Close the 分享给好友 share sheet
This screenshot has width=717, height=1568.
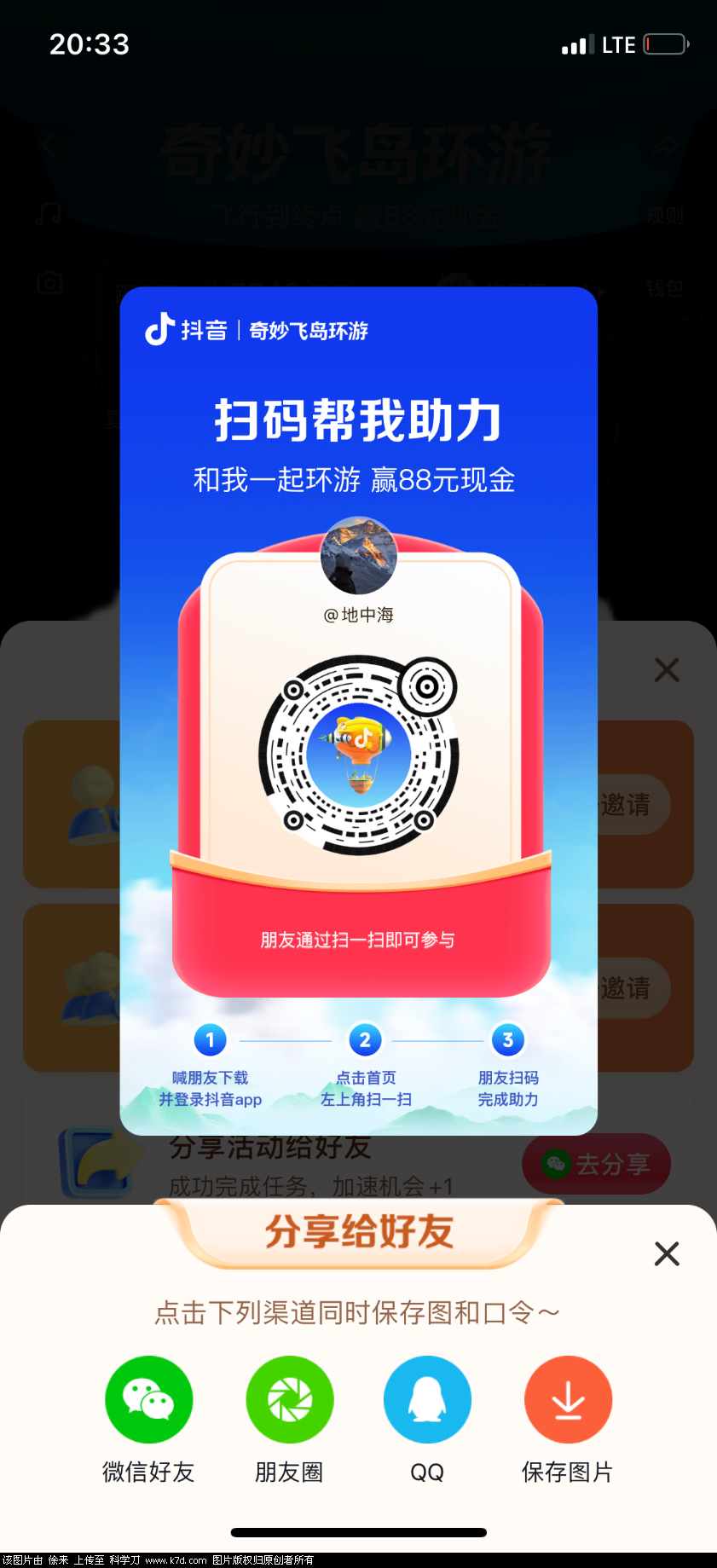point(666,1253)
